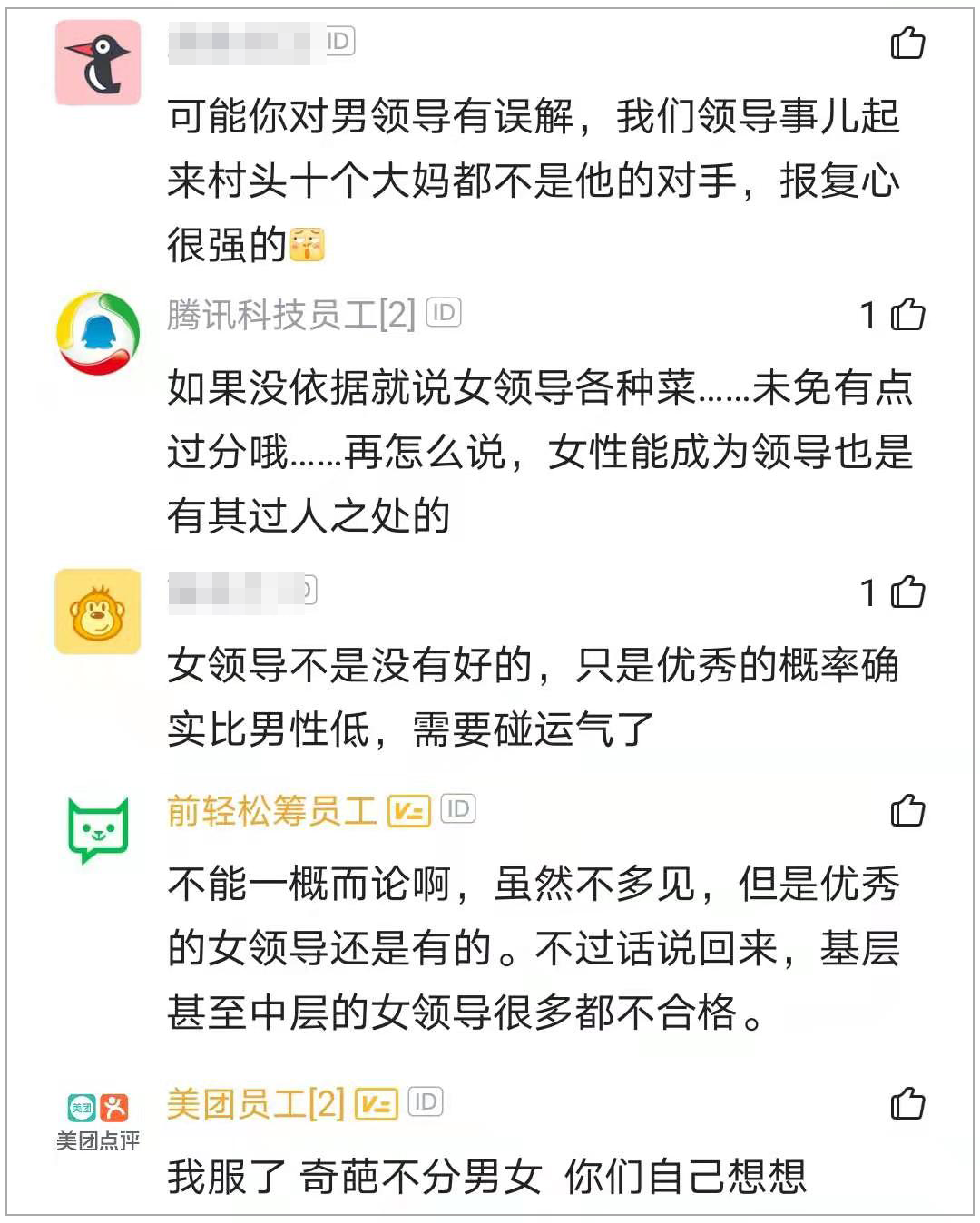Open the woodpecker avatar's profile
Screen dimensions: 980x1223
(x=98, y=63)
